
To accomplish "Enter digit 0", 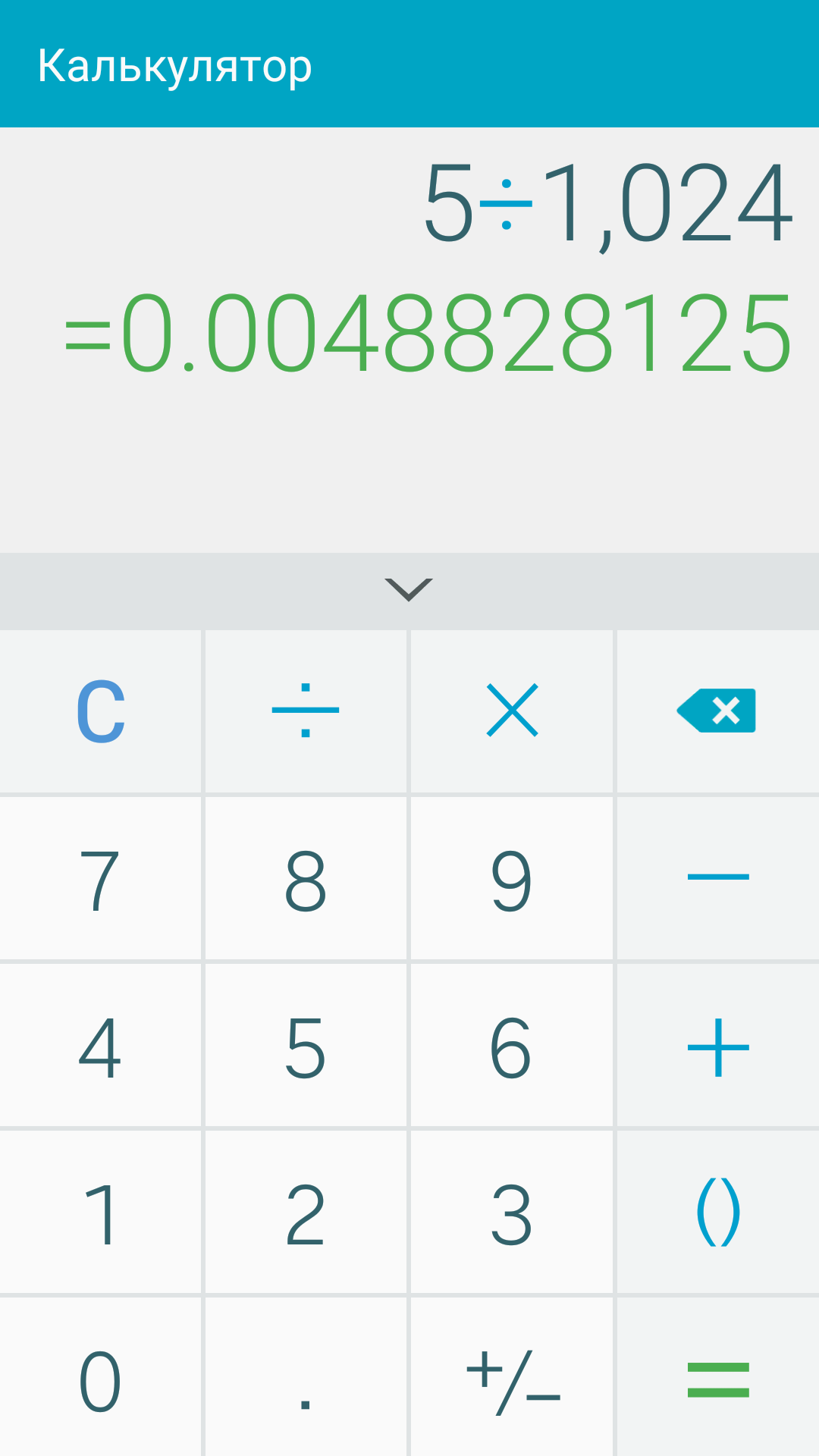I will (100, 1377).
